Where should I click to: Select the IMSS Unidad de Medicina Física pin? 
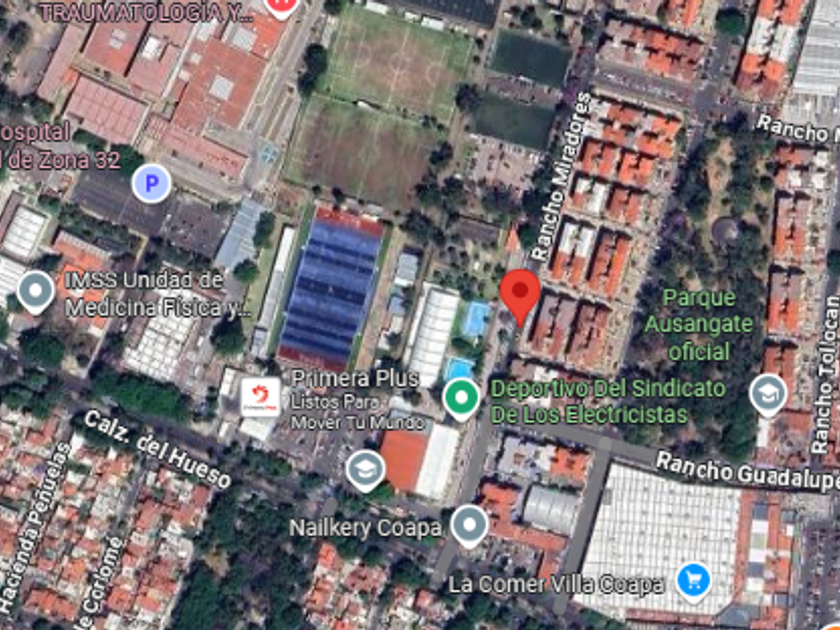[36, 291]
